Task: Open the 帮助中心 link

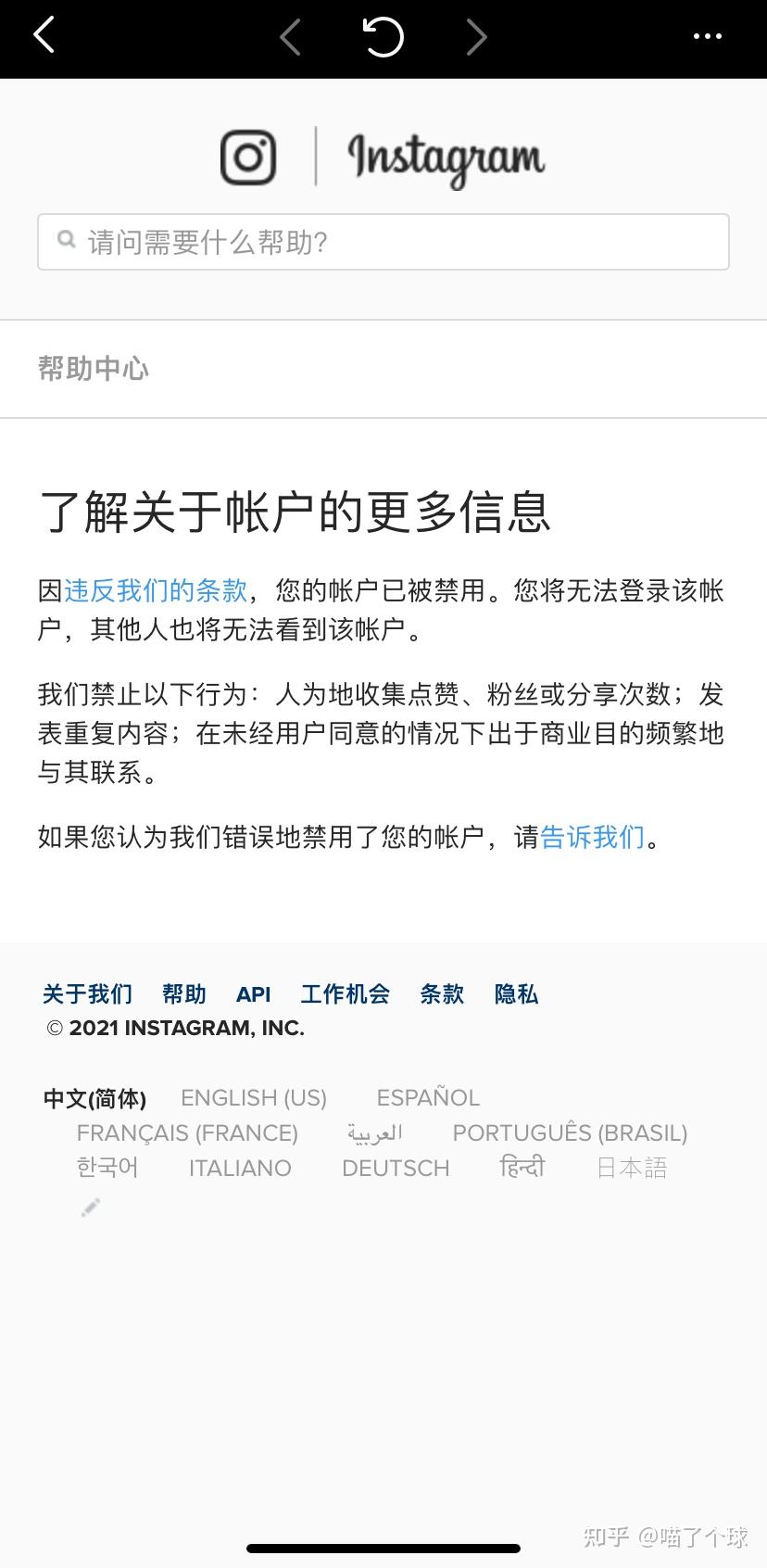Action: (93, 369)
